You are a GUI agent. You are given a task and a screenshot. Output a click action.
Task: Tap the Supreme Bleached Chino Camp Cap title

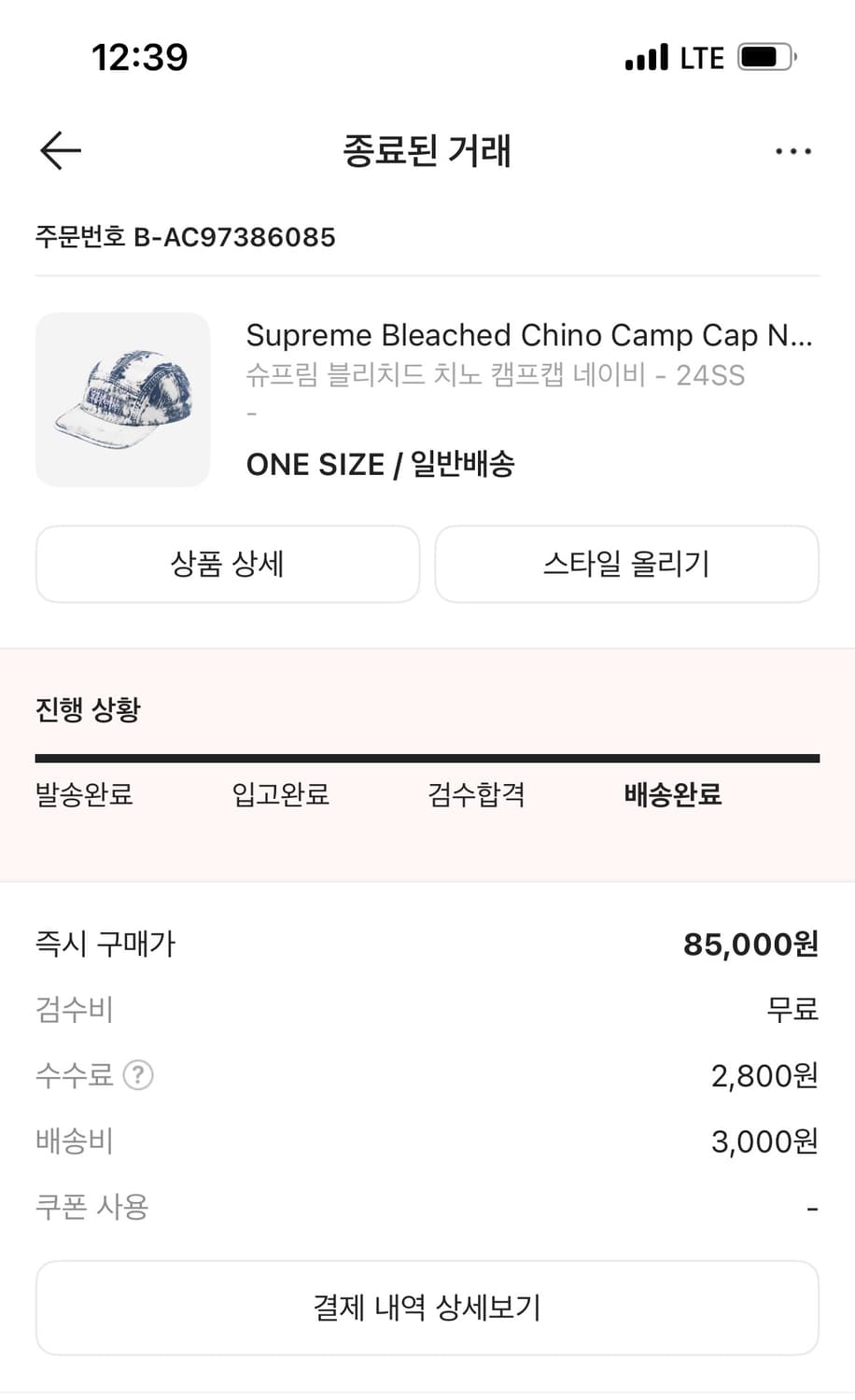pyautogui.click(x=530, y=335)
